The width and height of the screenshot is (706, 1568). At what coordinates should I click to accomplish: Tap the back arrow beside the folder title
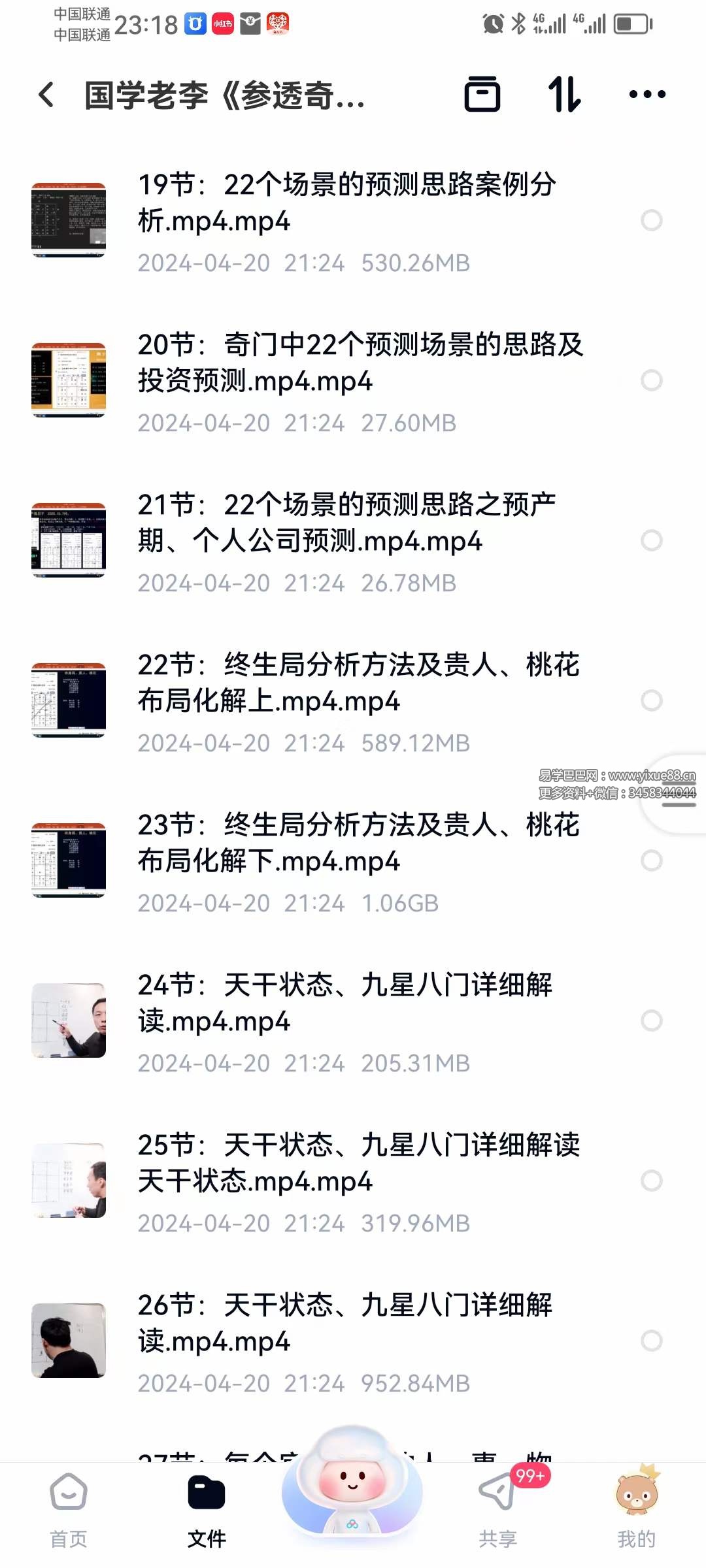[x=44, y=95]
